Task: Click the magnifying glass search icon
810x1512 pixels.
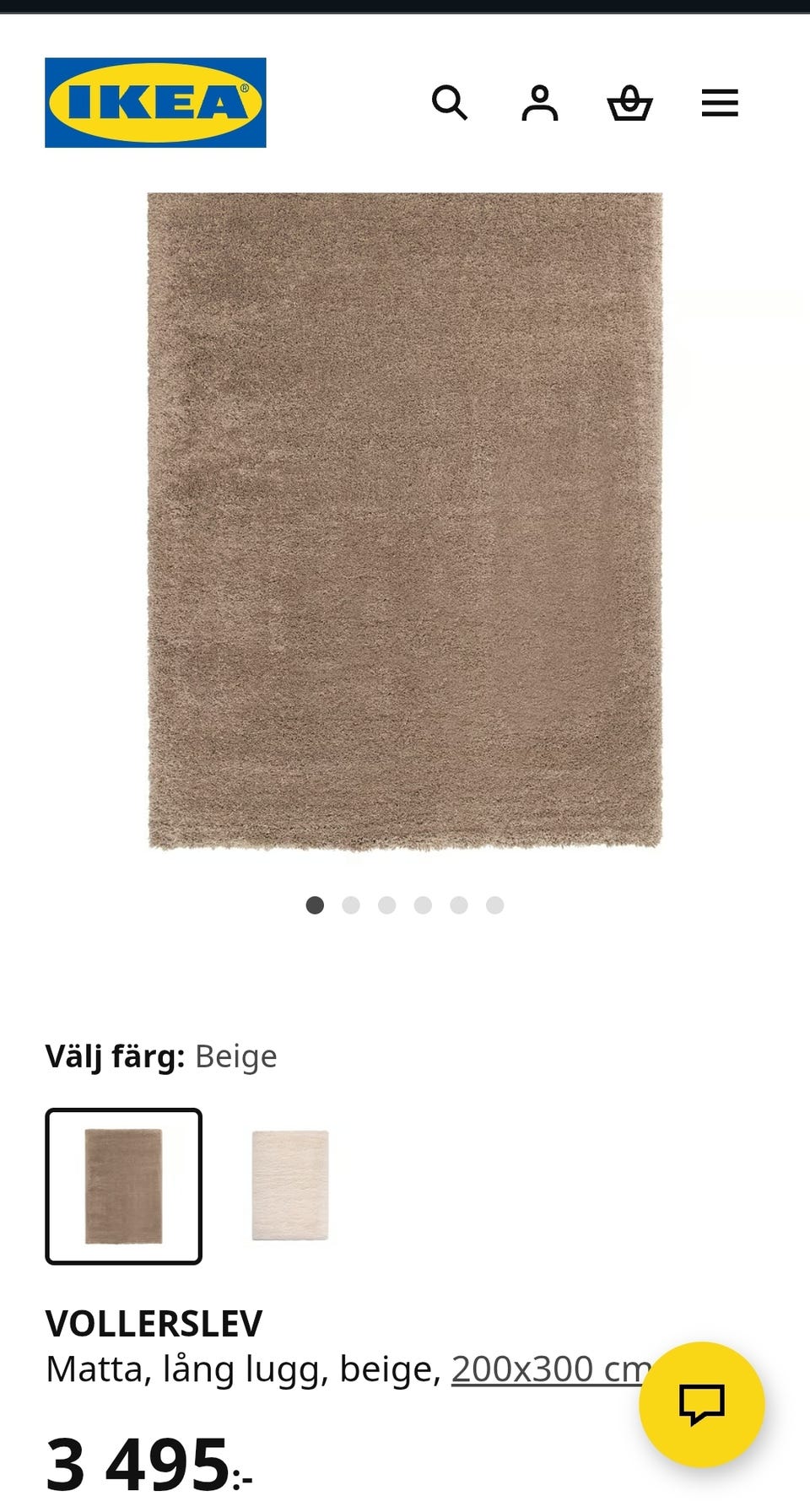Action: tap(451, 103)
